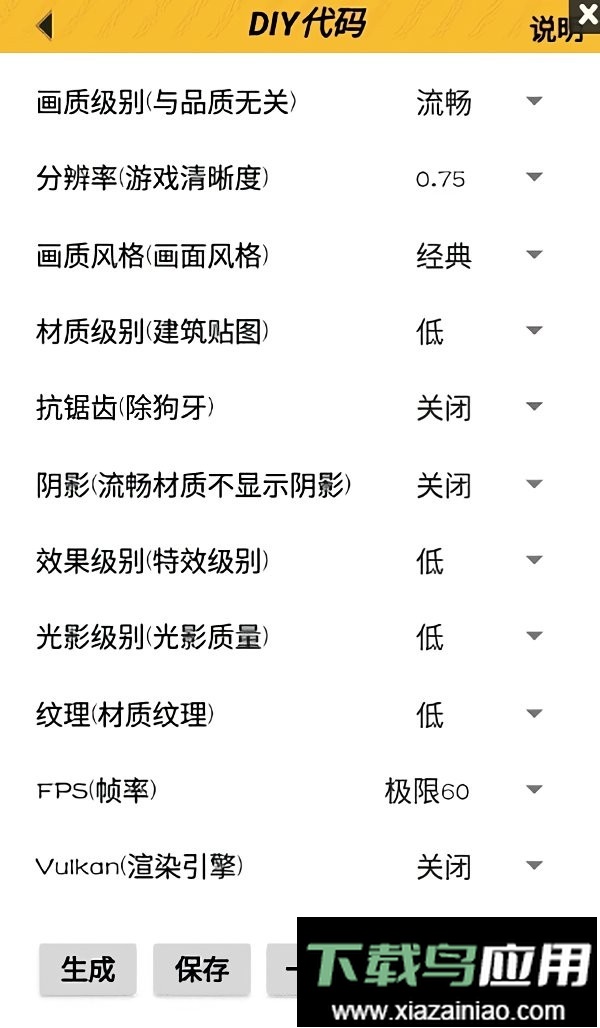Expand the 光影级别 dropdown

pyautogui.click(x=533, y=637)
